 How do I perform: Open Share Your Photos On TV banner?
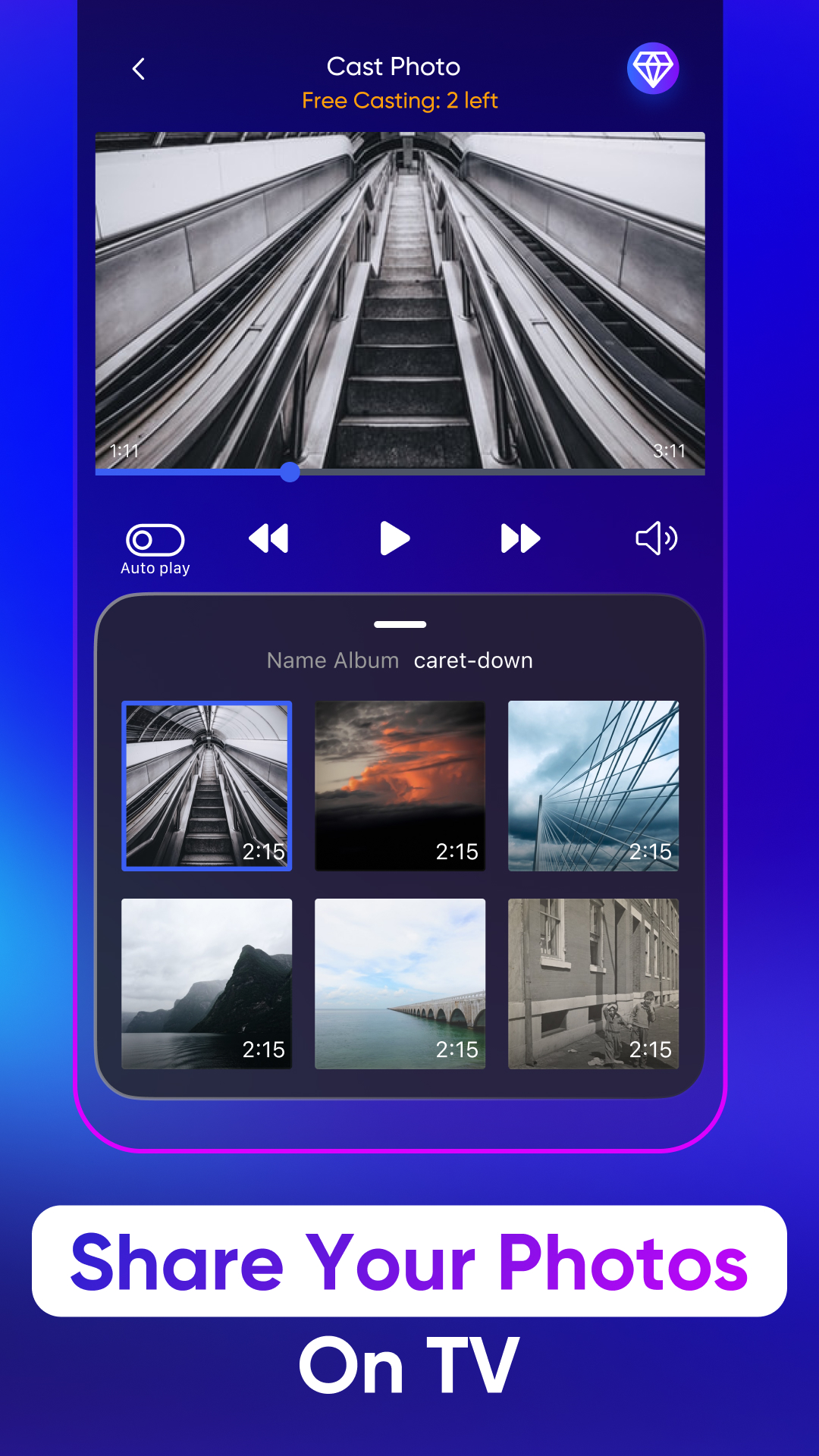coord(409,1262)
